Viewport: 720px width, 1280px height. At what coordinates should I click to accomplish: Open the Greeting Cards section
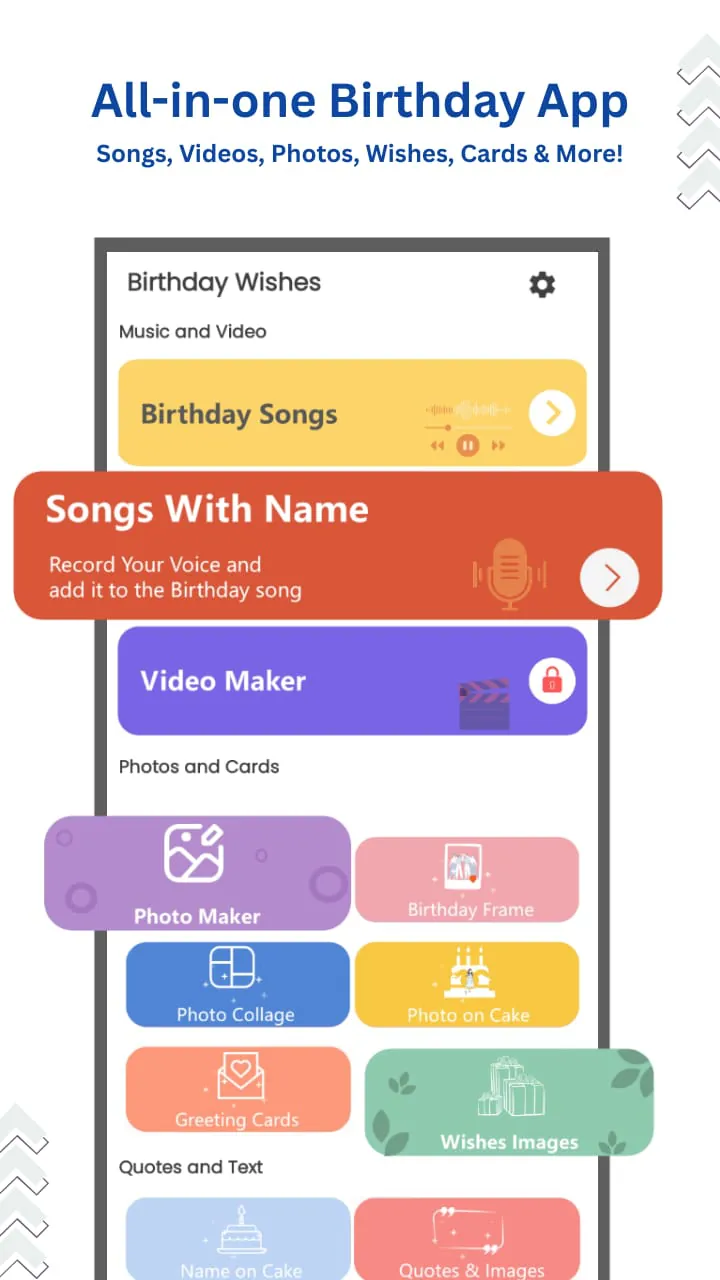[237, 1088]
